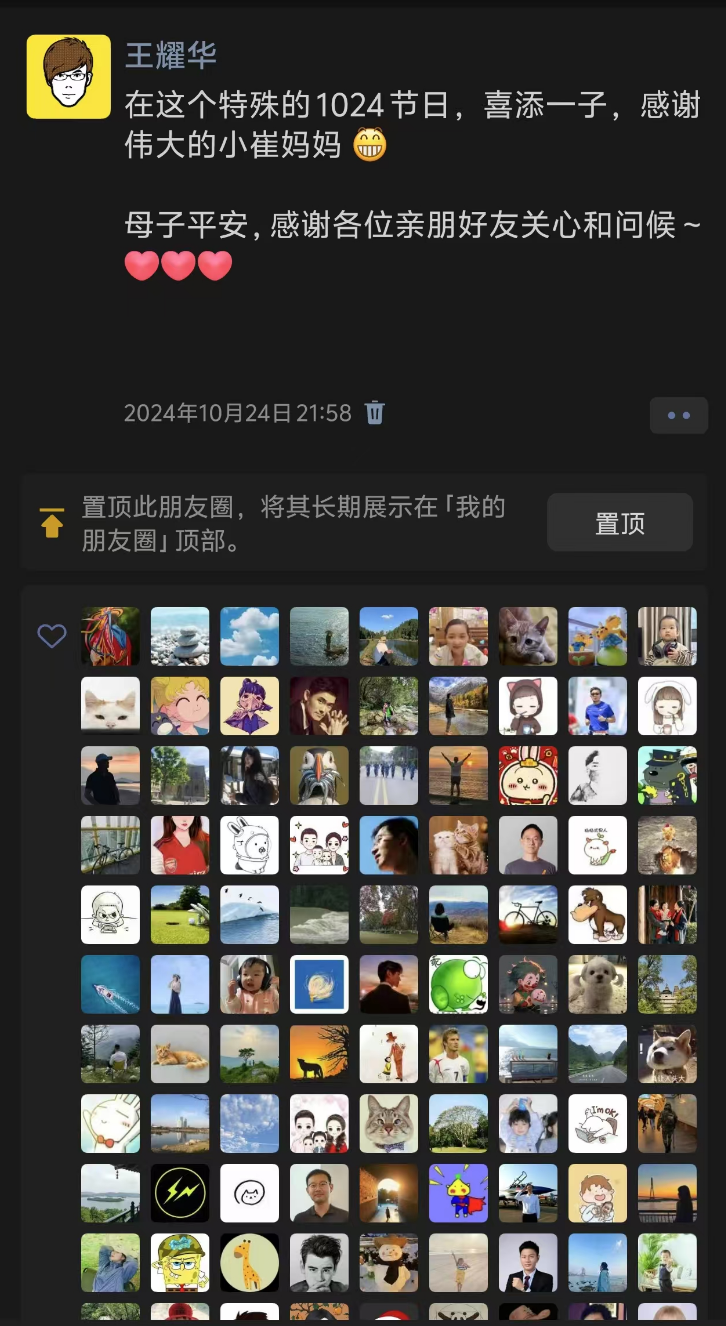Viewport: 726px width, 1326px height.
Task: Tap the poster name 王耀华
Action: (x=171, y=55)
